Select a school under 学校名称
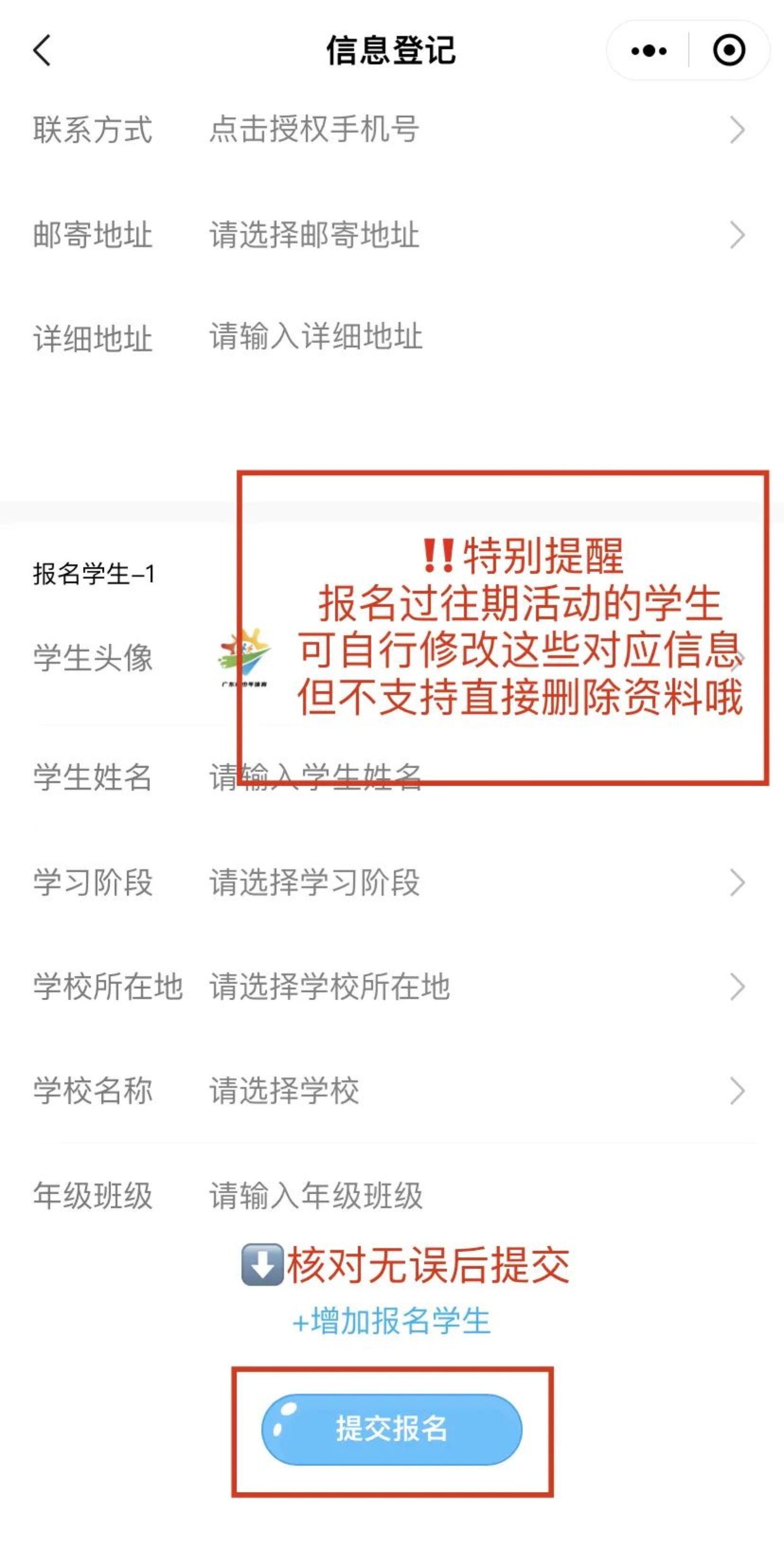784x1568 pixels. point(285,1090)
